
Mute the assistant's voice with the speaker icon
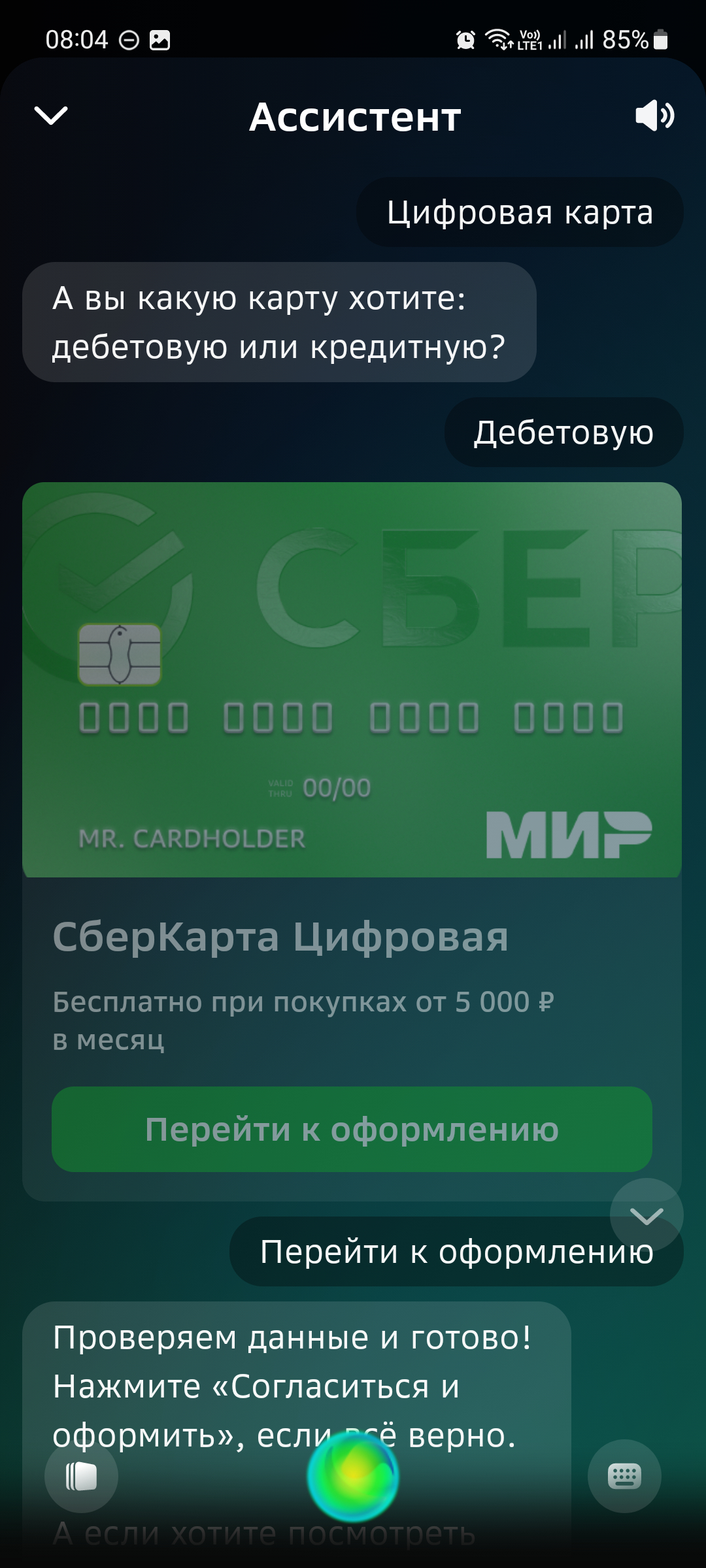[x=654, y=116]
